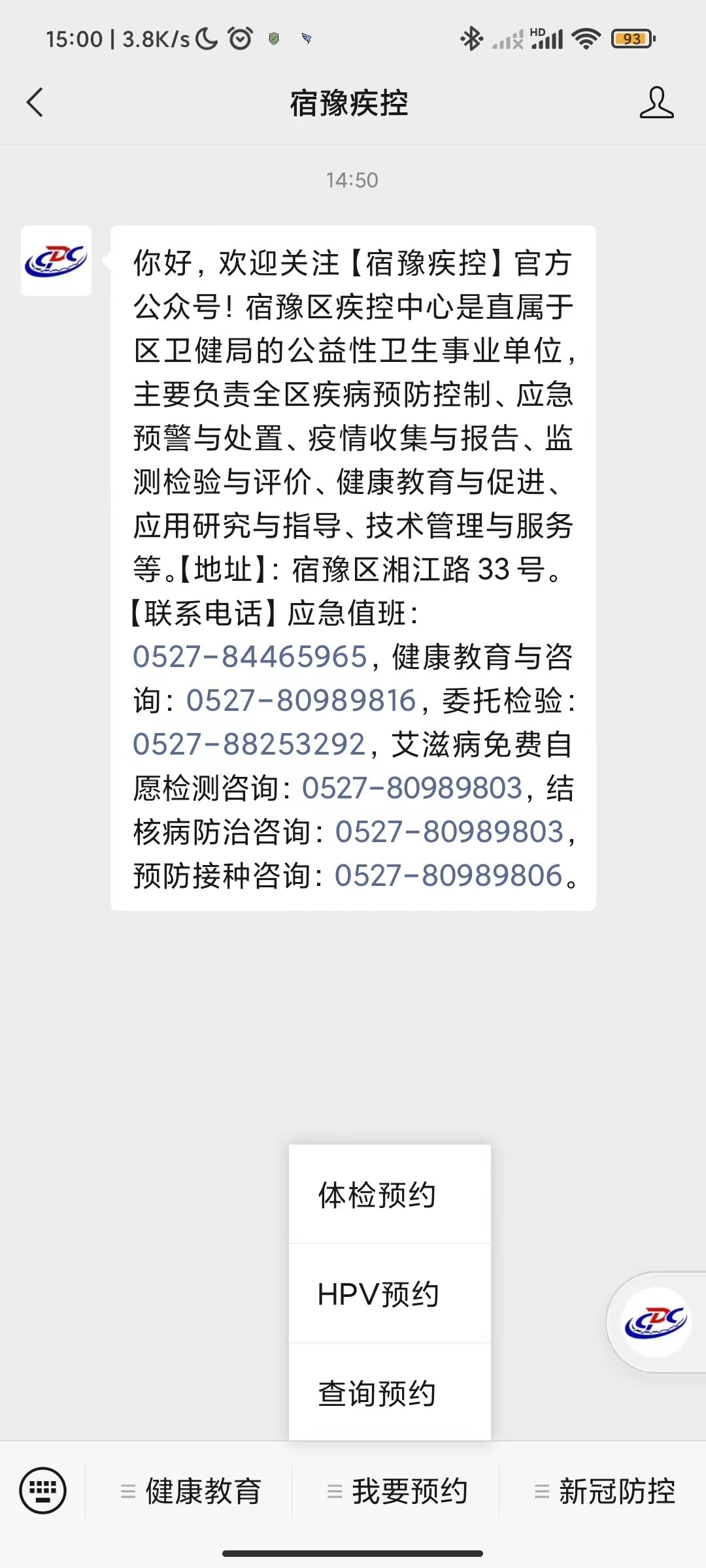Go back from the 宿豫疾控 chat

[35, 103]
